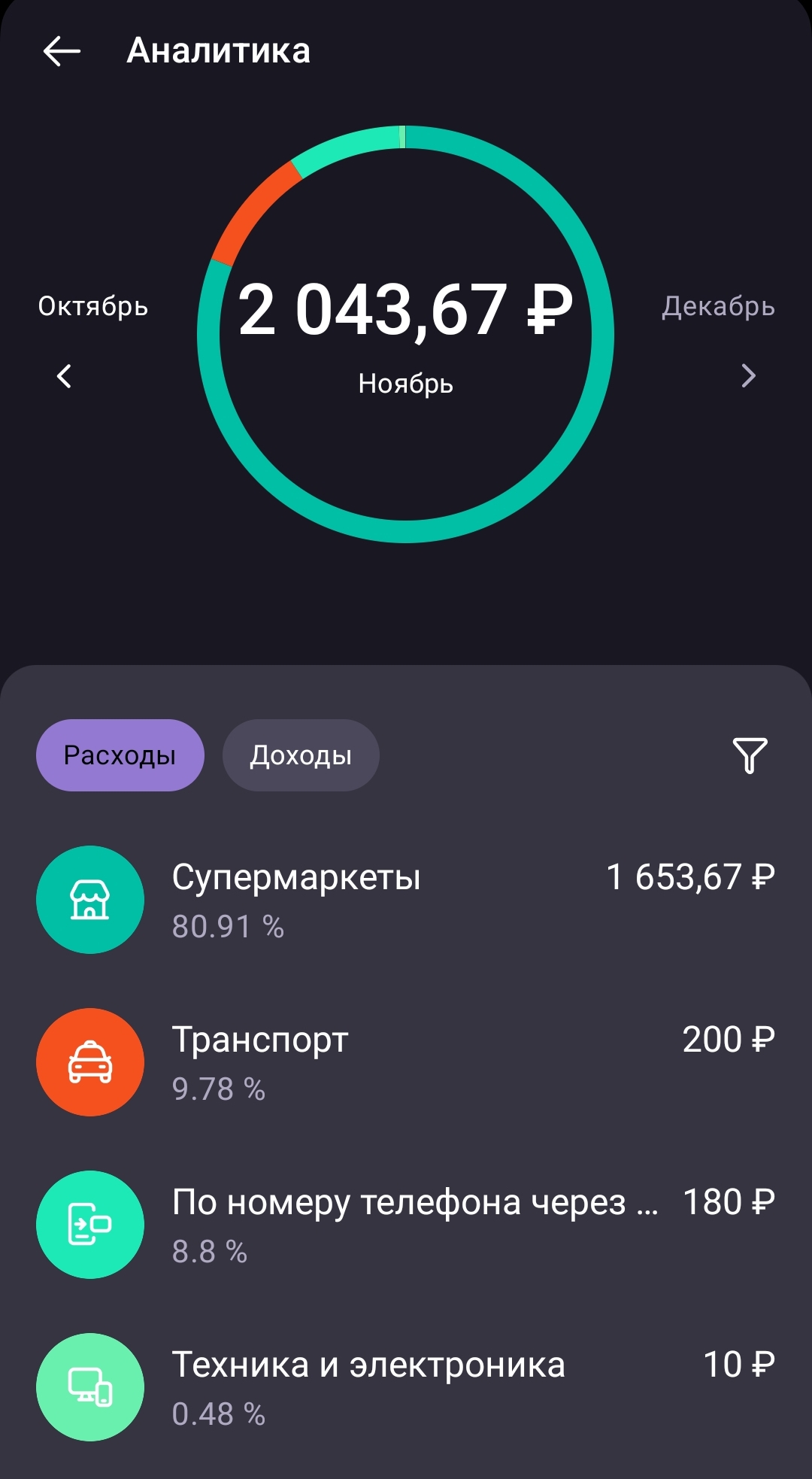The image size is (812, 1479).
Task: Go to previous month Октябрь
Action: (65, 375)
